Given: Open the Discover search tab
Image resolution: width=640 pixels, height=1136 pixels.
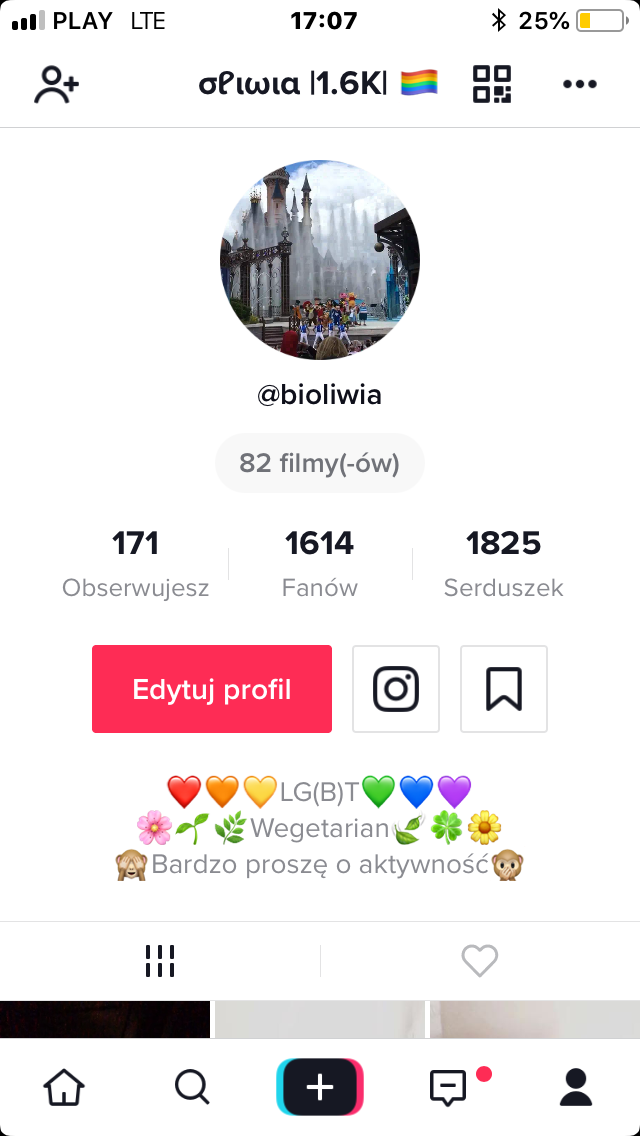Looking at the screenshot, I should tap(191, 1087).
